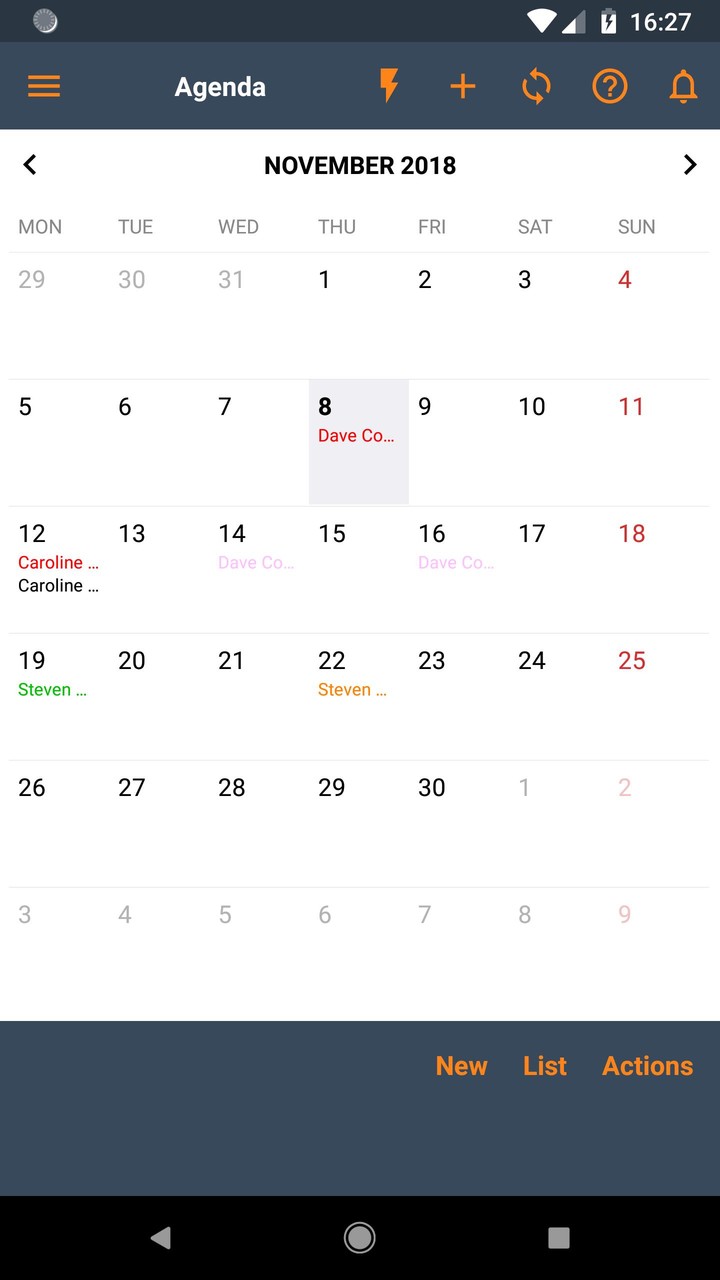Select November 30 in the calendar
Viewport: 720px width, 1280px height.
(459, 823)
